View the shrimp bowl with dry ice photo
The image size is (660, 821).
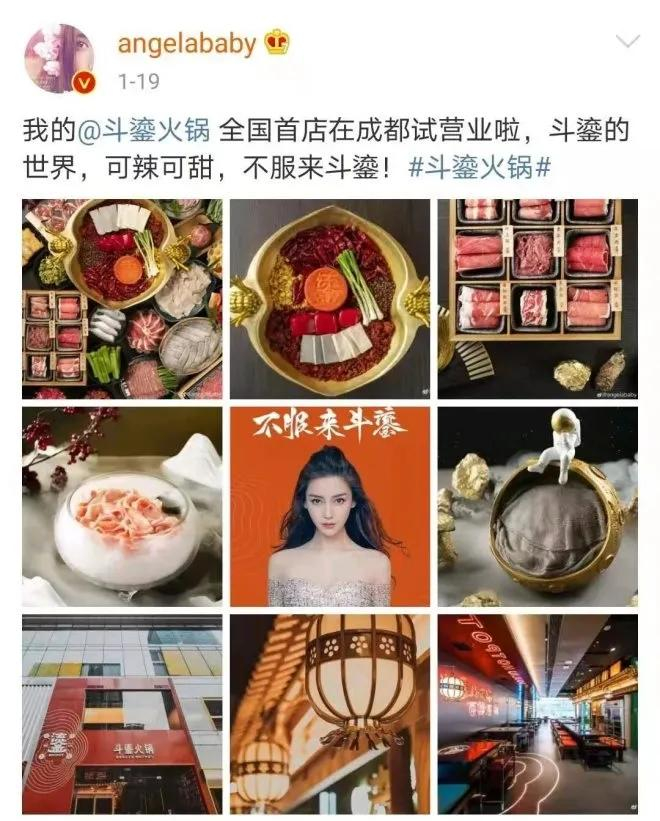(122, 506)
